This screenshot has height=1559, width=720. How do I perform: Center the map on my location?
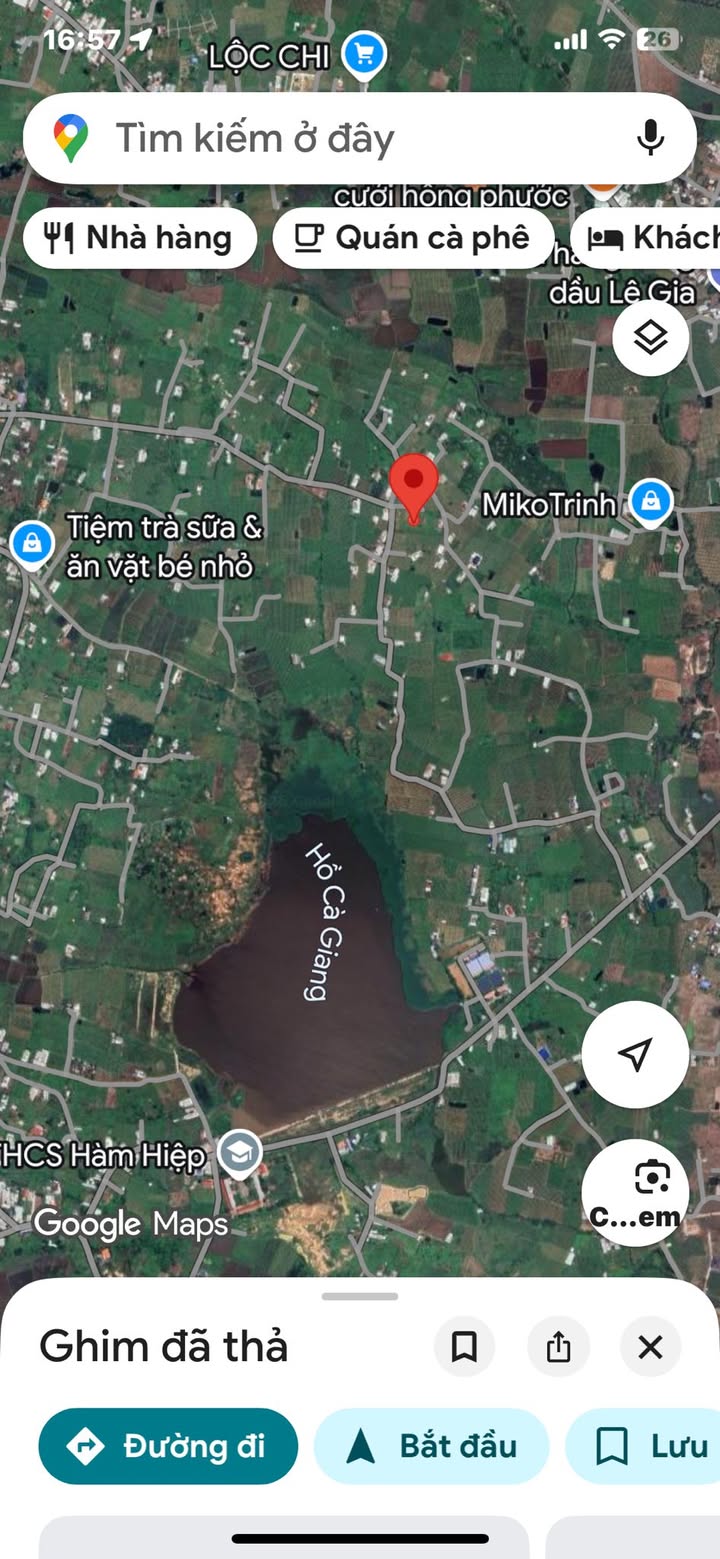pos(635,1053)
